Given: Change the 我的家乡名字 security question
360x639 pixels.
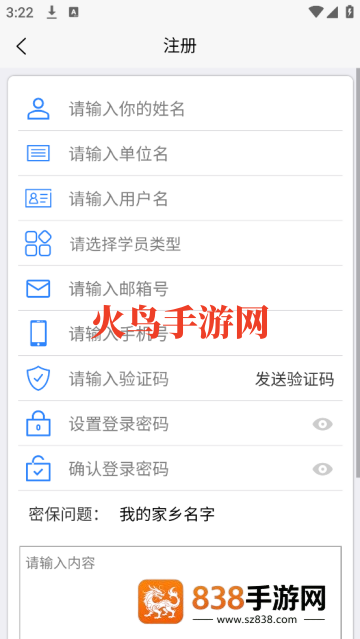Looking at the screenshot, I should 167,514.
